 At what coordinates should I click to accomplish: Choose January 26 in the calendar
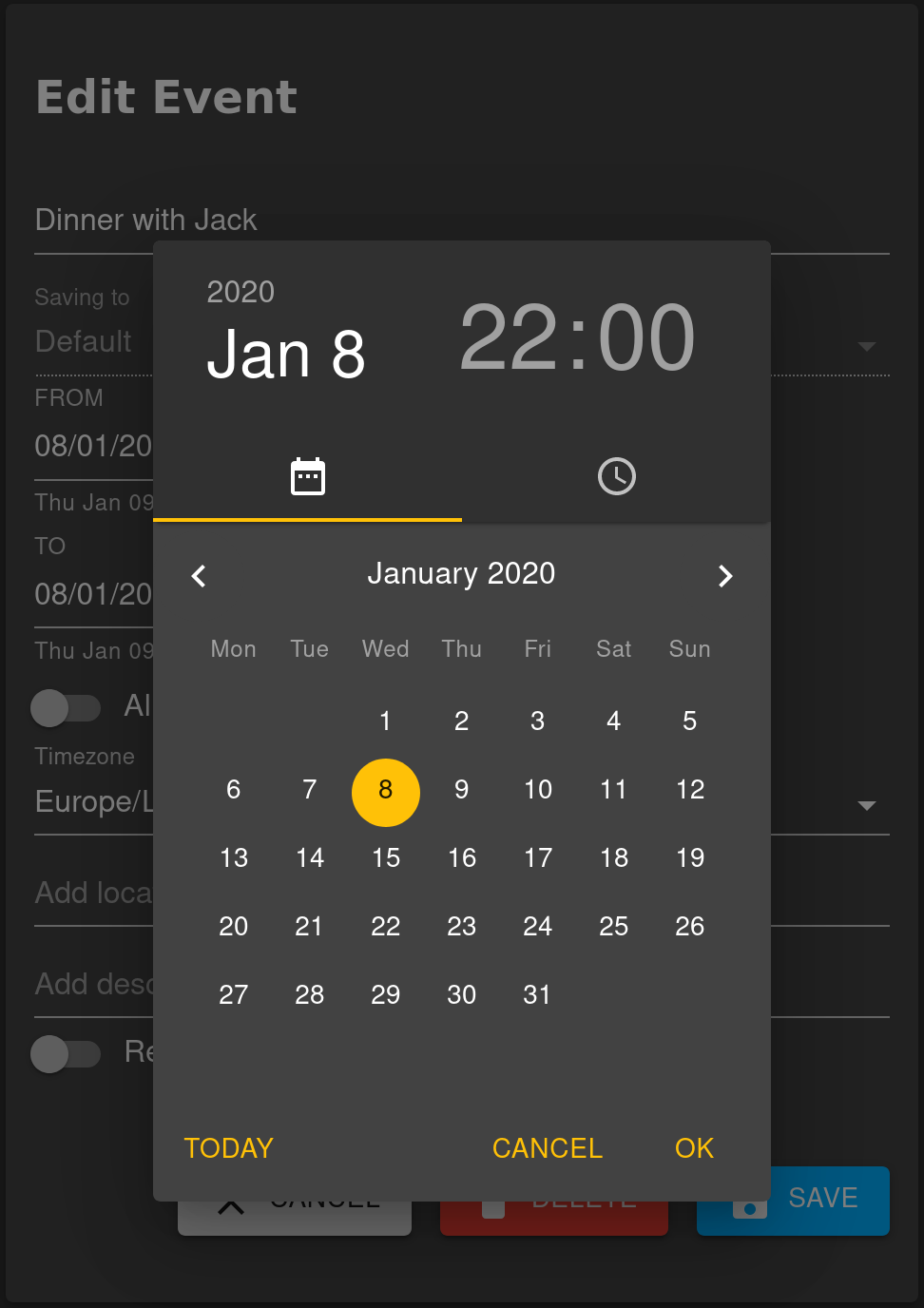[690, 927]
